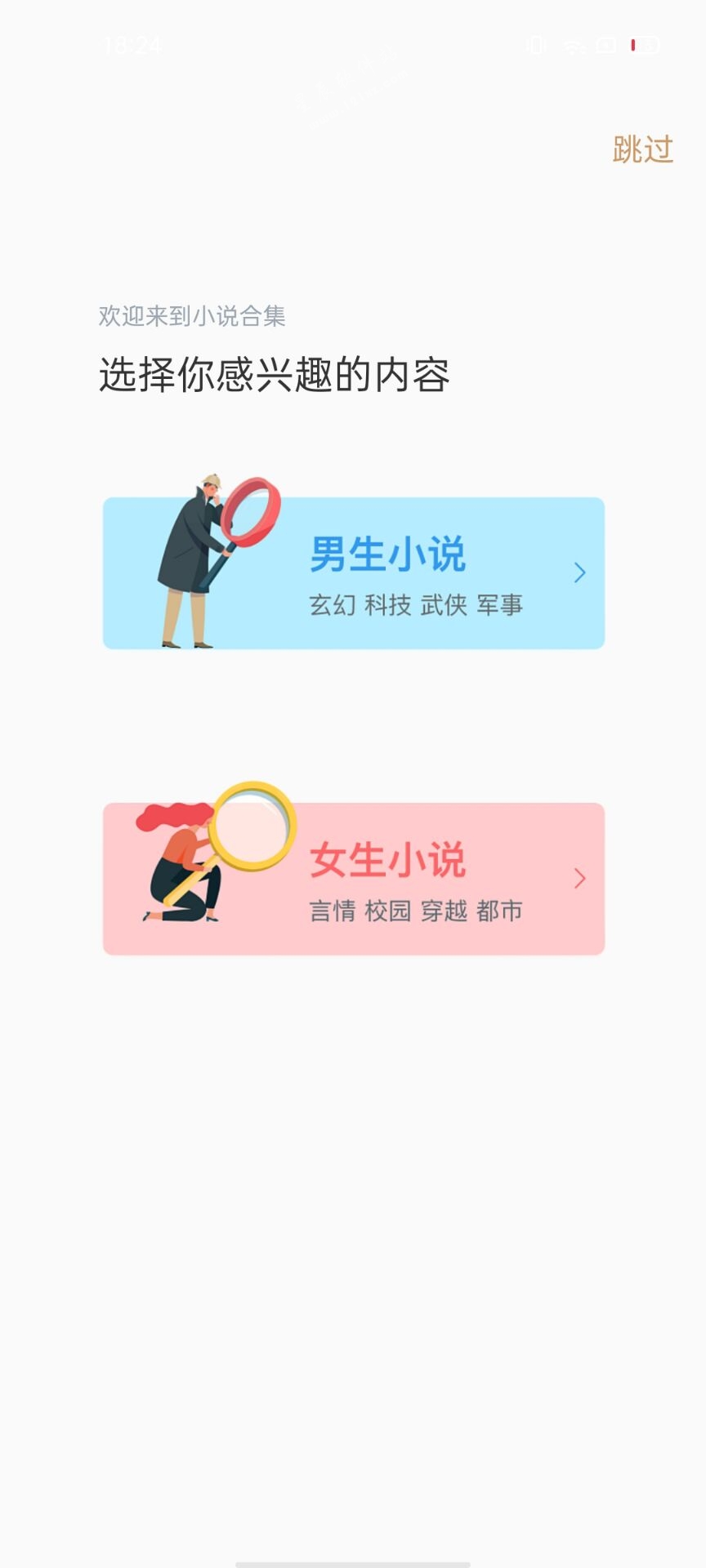Choose the 男生小说 card
Image resolution: width=706 pixels, height=1568 pixels.
(x=354, y=572)
